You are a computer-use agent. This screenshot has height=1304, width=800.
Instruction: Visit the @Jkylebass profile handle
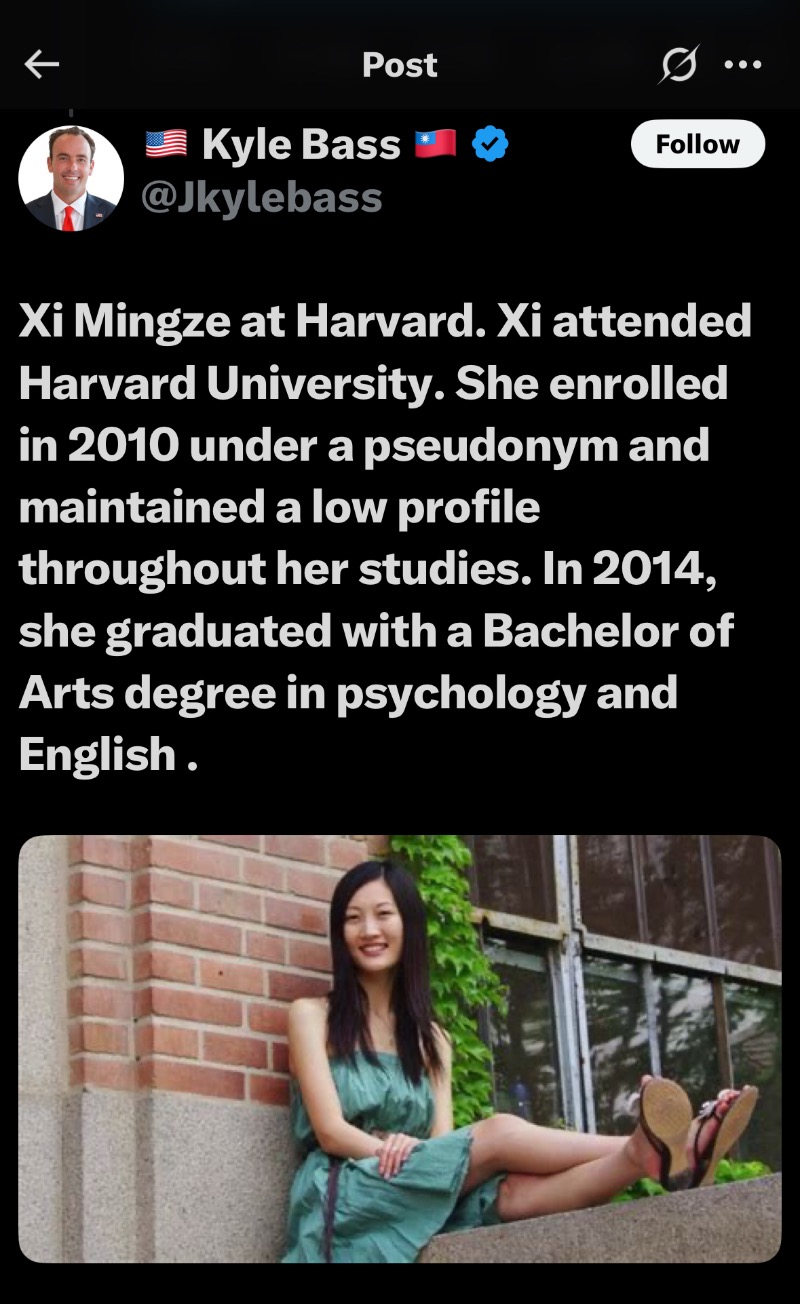coord(262,196)
